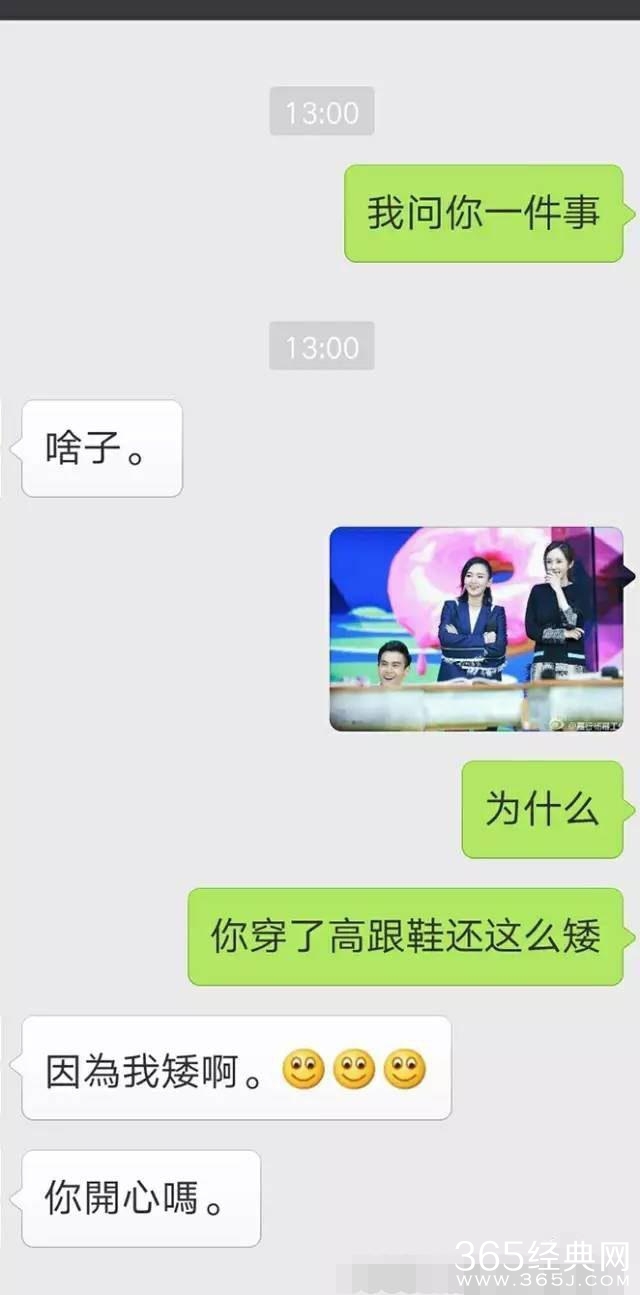
Task: Open the shared photo in the chat
Action: click(476, 628)
